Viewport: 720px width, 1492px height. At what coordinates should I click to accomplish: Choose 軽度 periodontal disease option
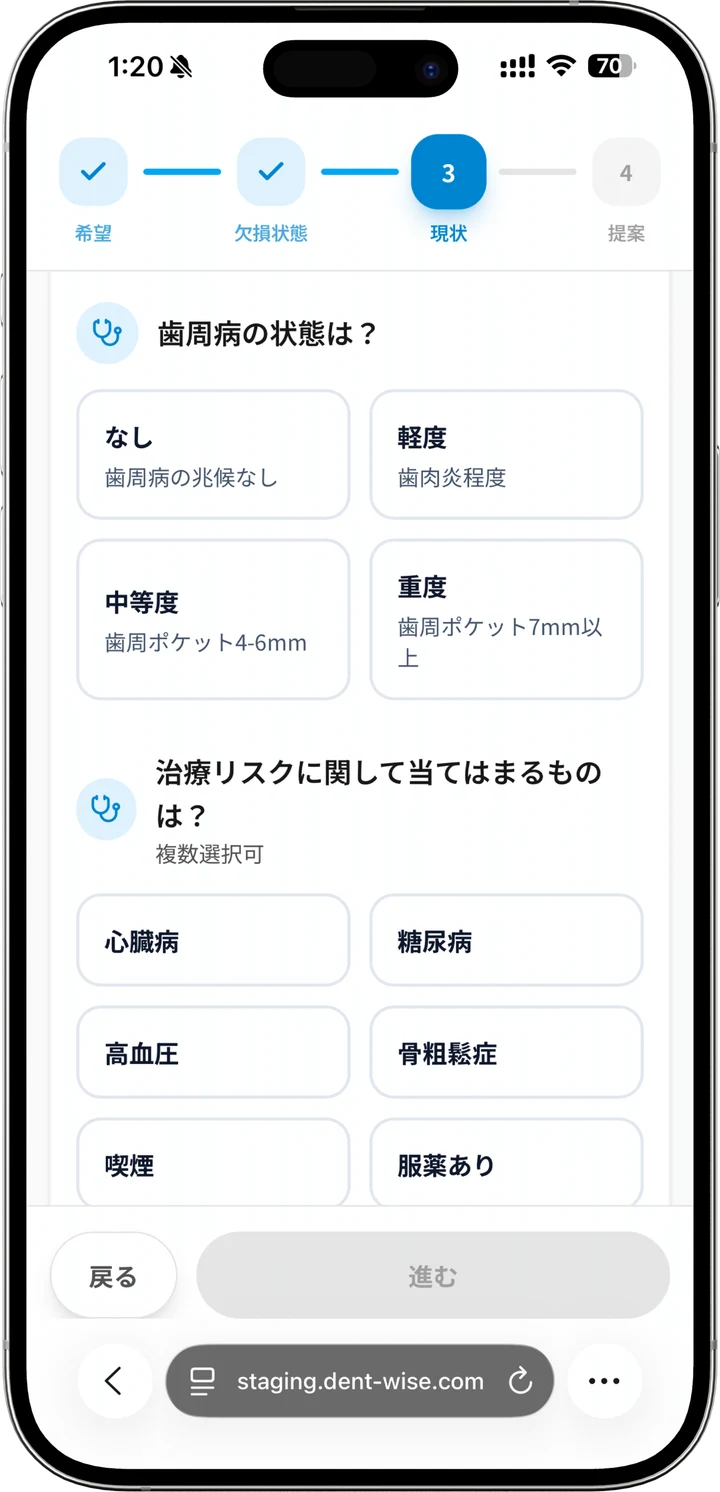point(506,455)
